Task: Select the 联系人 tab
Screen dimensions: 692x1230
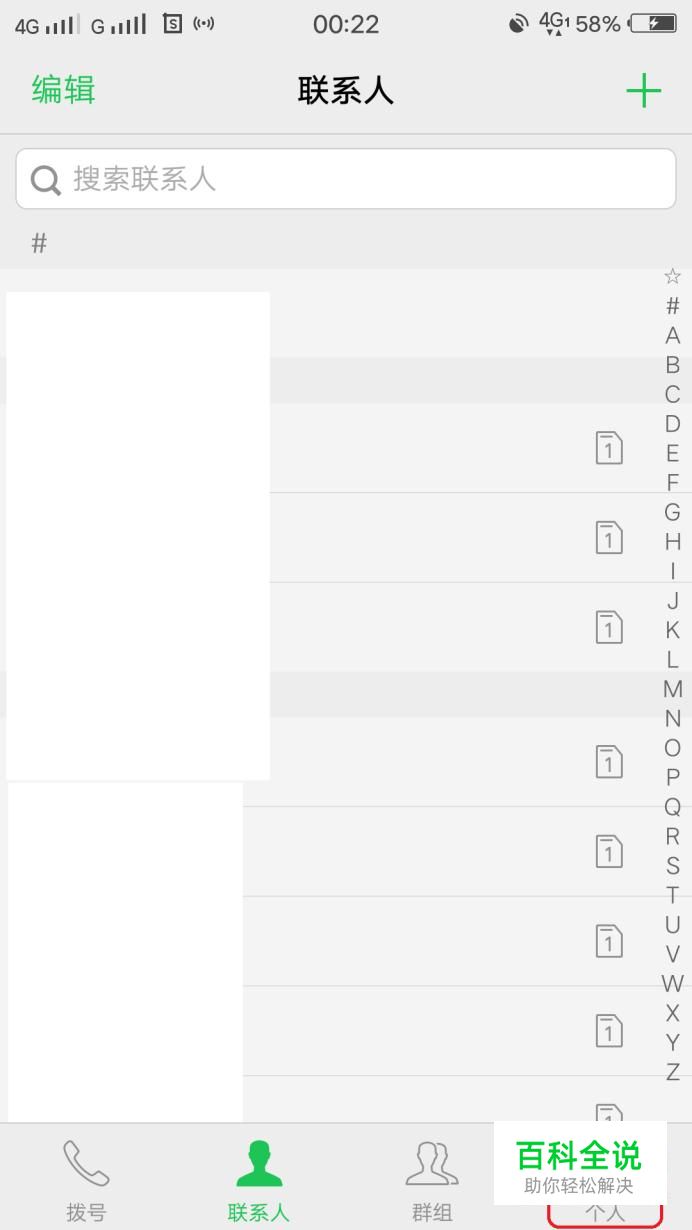Action: 259,1180
